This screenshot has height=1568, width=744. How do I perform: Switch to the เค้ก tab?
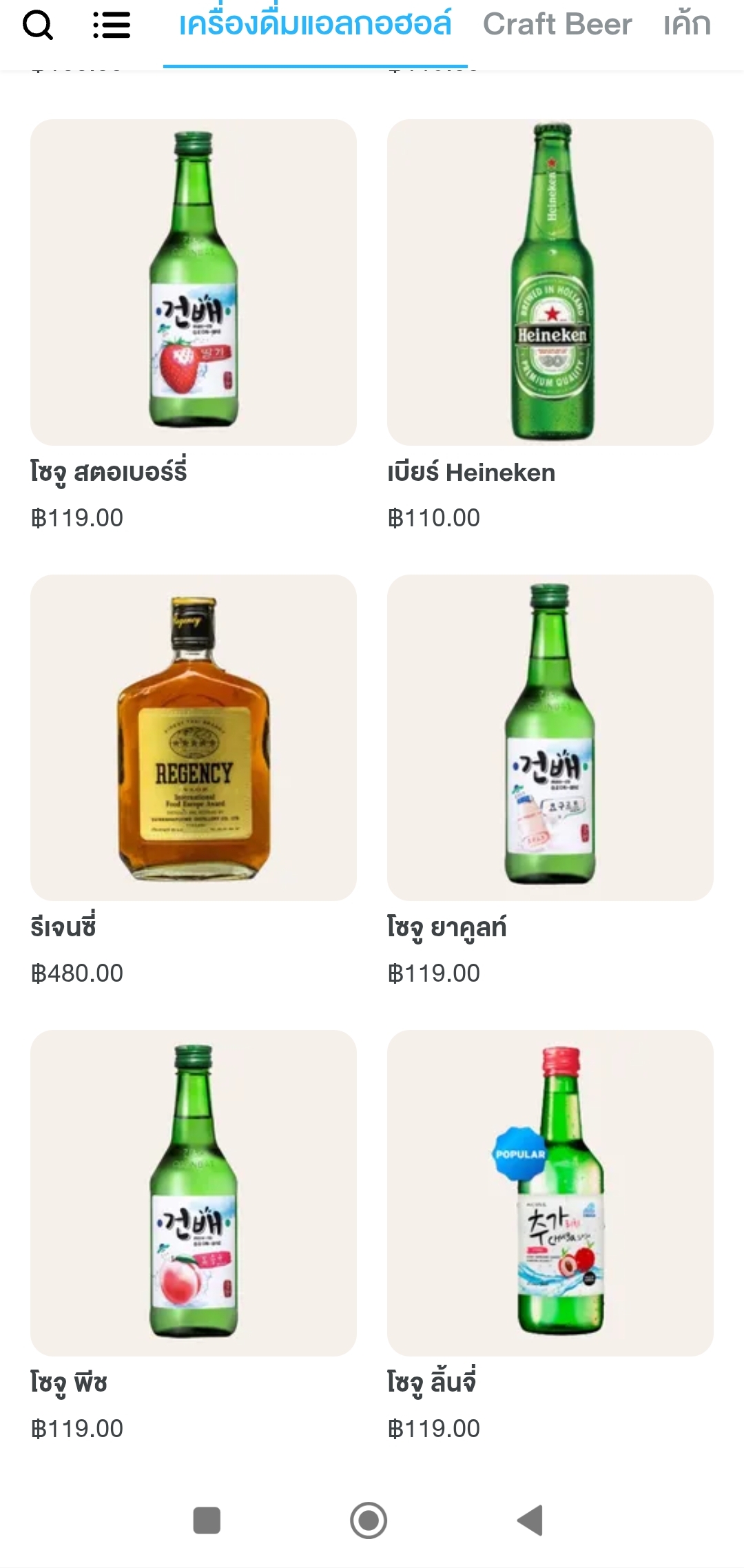pyautogui.click(x=687, y=25)
